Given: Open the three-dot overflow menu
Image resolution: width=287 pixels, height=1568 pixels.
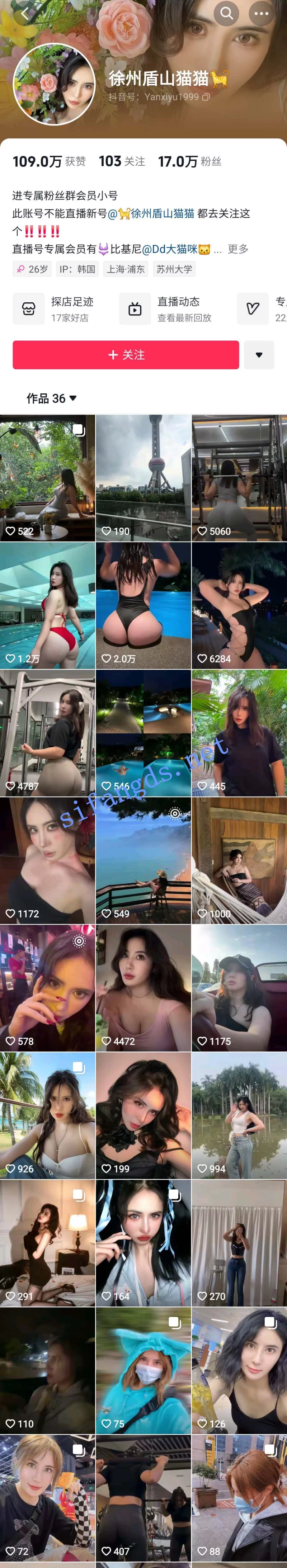Looking at the screenshot, I should click(x=261, y=13).
